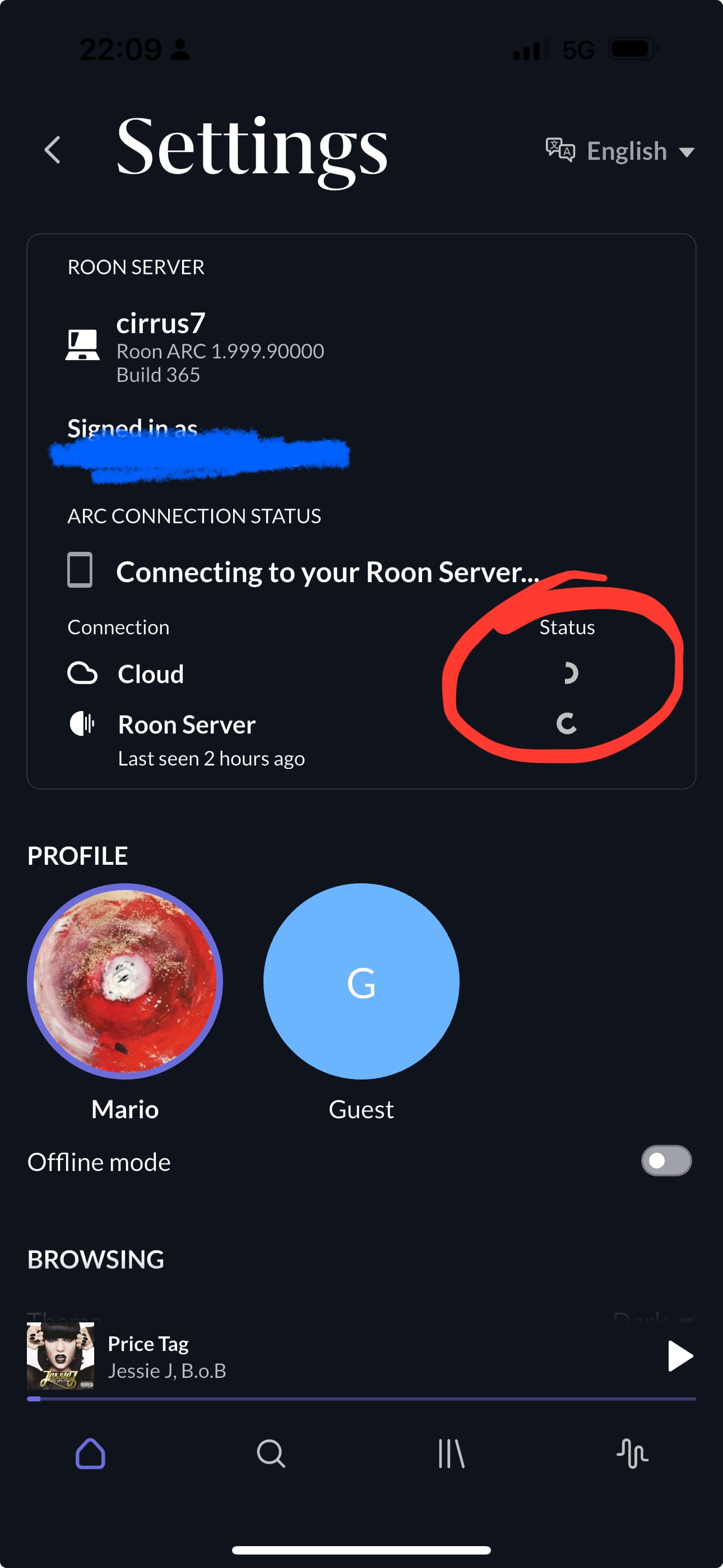Select the Mario profile

pos(125,981)
